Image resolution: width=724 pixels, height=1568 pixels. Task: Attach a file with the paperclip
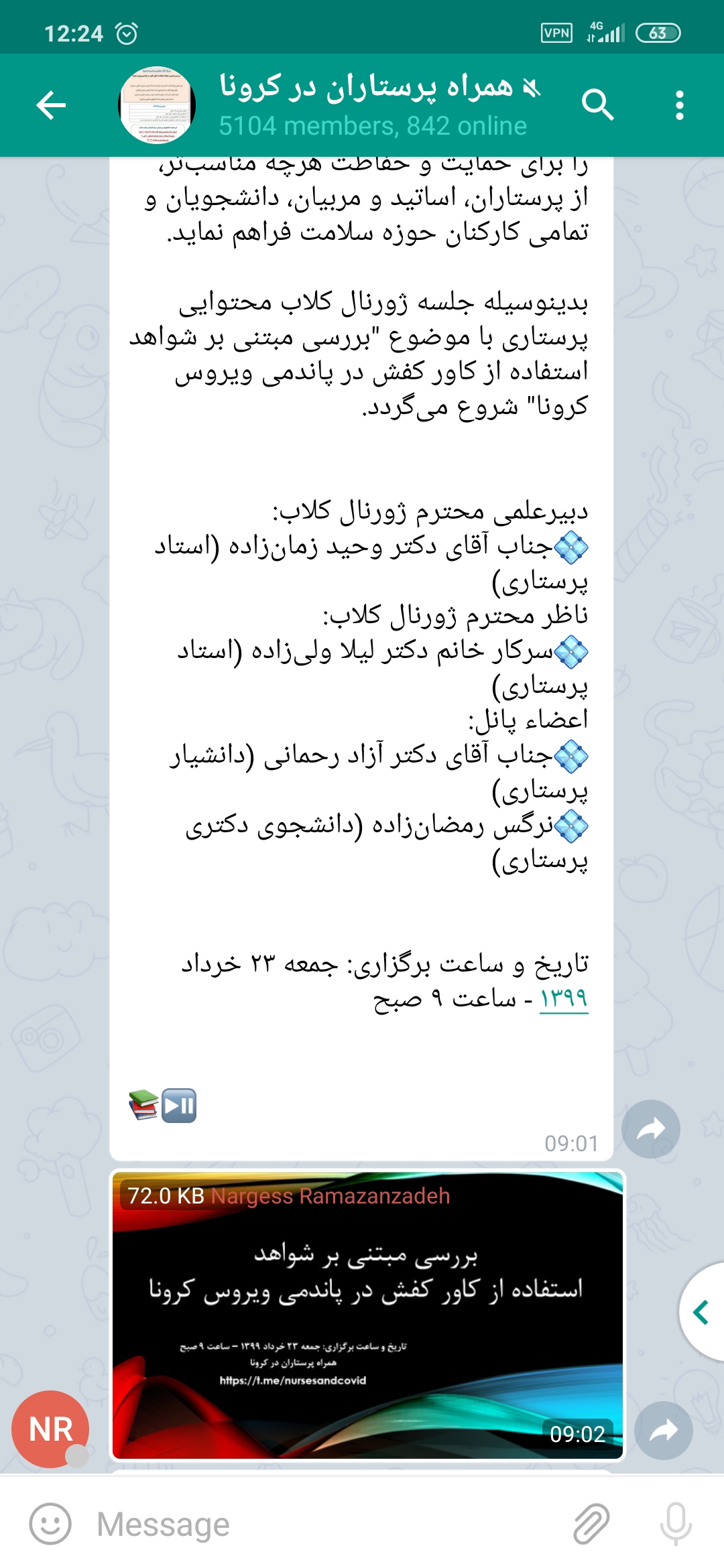[x=591, y=1523]
